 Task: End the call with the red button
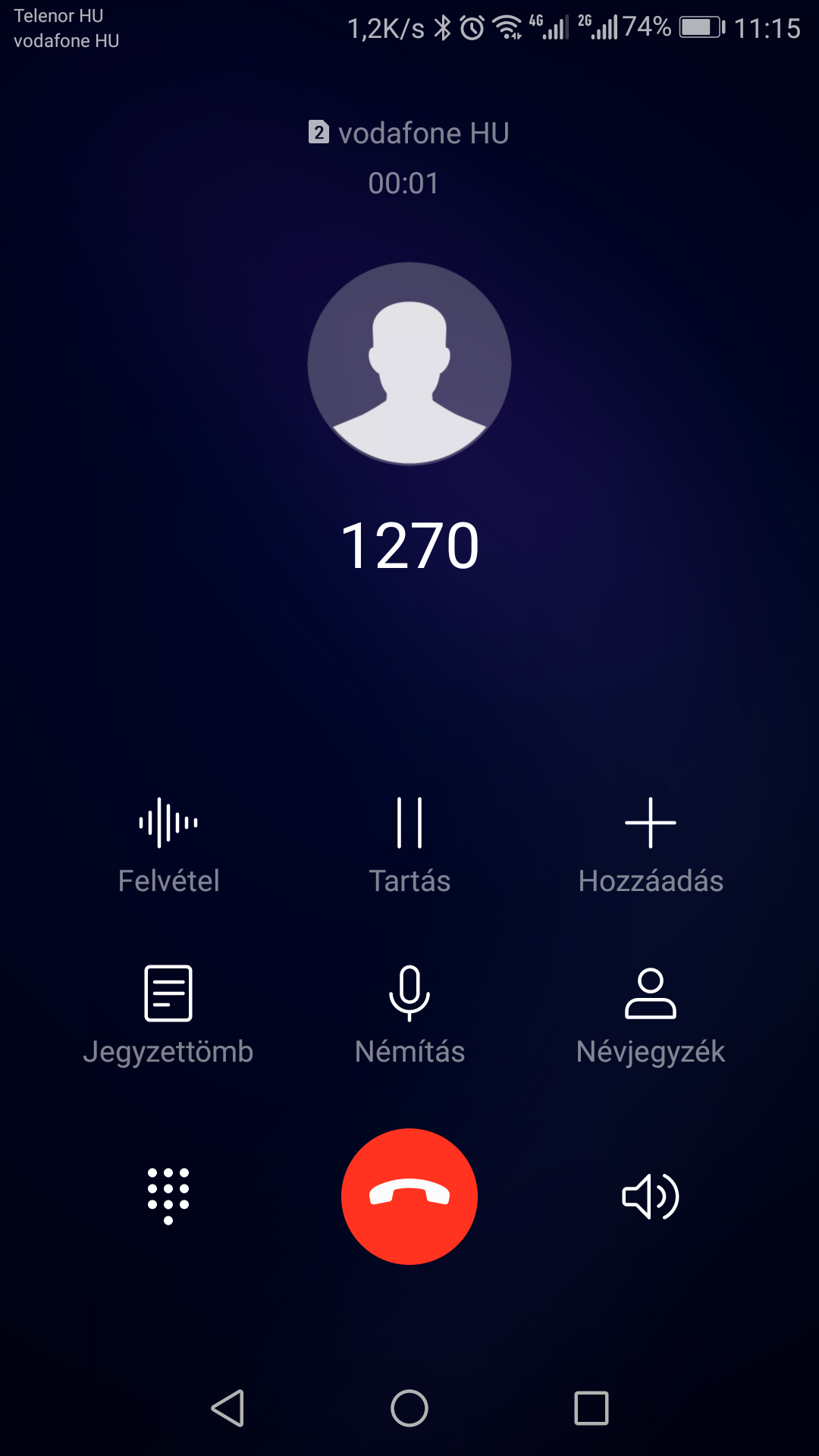tap(409, 1197)
